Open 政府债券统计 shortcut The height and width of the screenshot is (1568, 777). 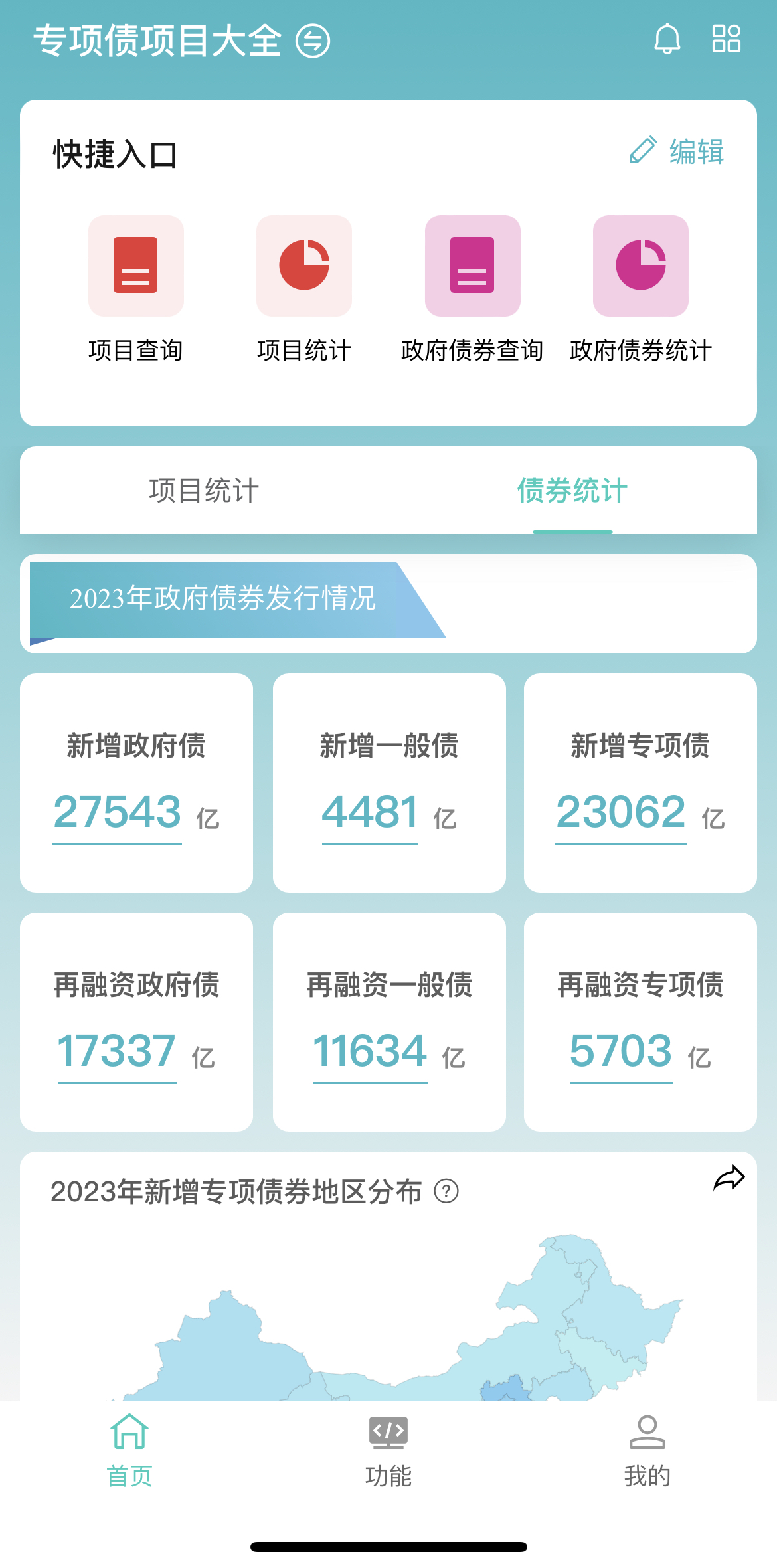pyautogui.click(x=641, y=289)
